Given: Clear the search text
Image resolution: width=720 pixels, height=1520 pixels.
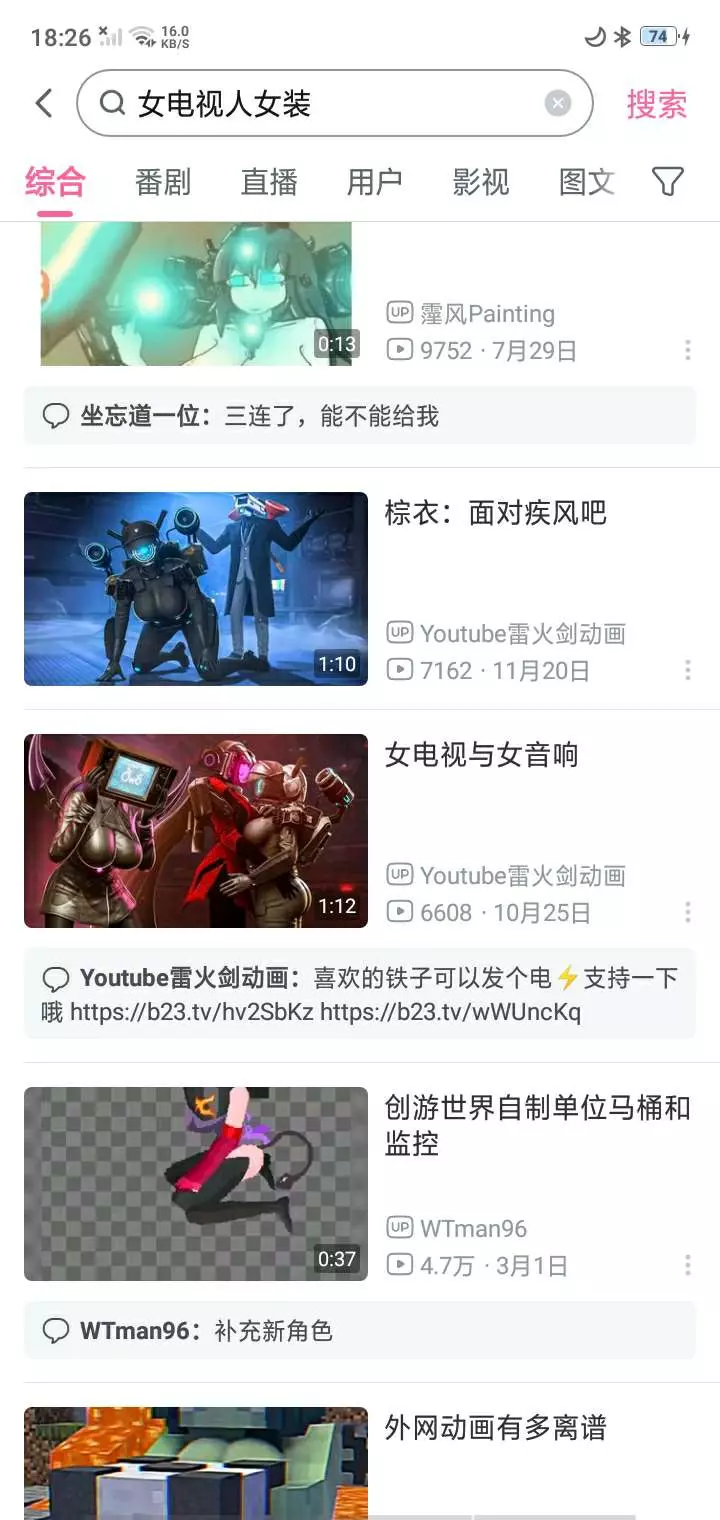Looking at the screenshot, I should point(558,103).
